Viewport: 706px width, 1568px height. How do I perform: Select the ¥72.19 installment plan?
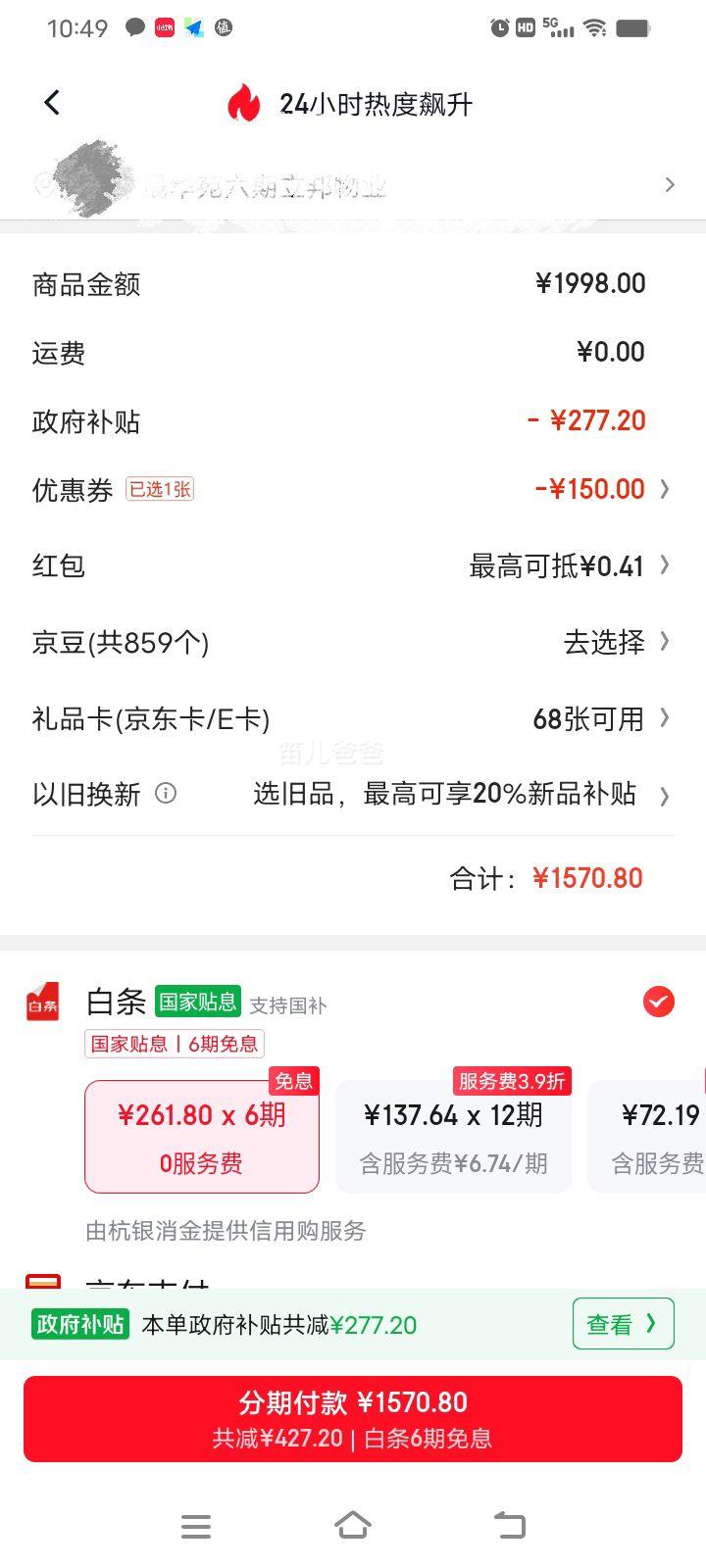point(647,1137)
